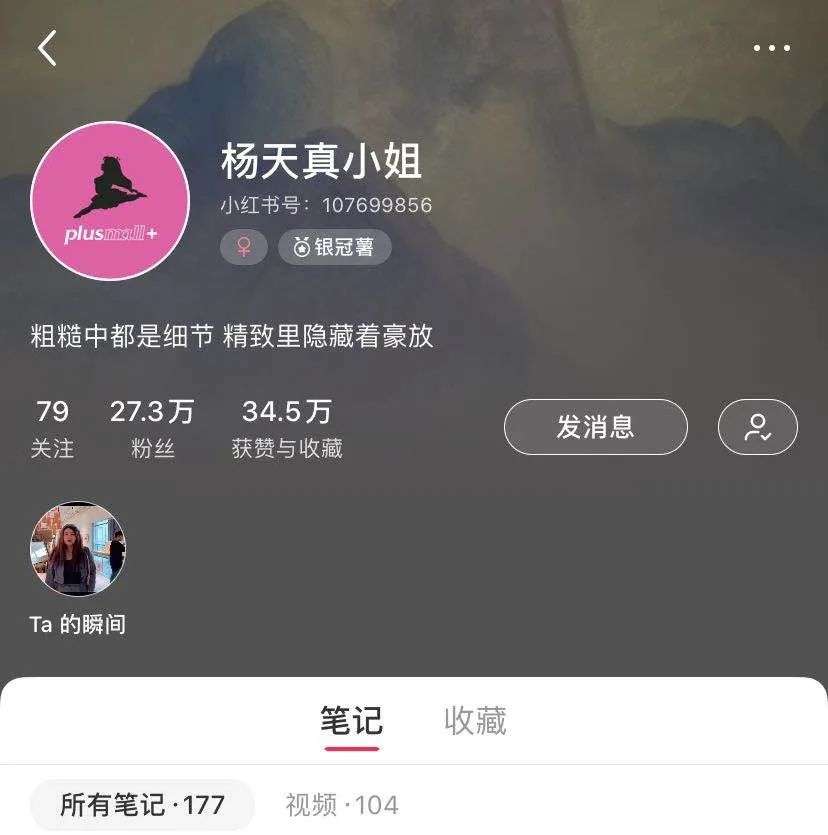Tap the 发消息 message button

pos(595,427)
